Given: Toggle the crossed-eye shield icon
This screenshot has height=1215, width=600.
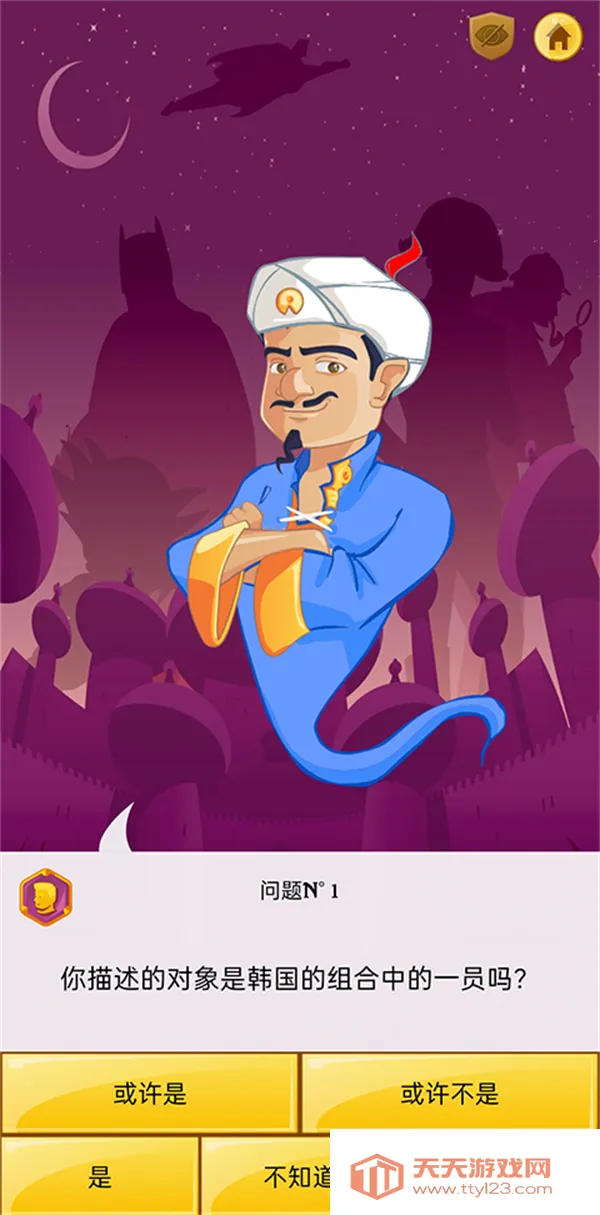Looking at the screenshot, I should [492, 37].
